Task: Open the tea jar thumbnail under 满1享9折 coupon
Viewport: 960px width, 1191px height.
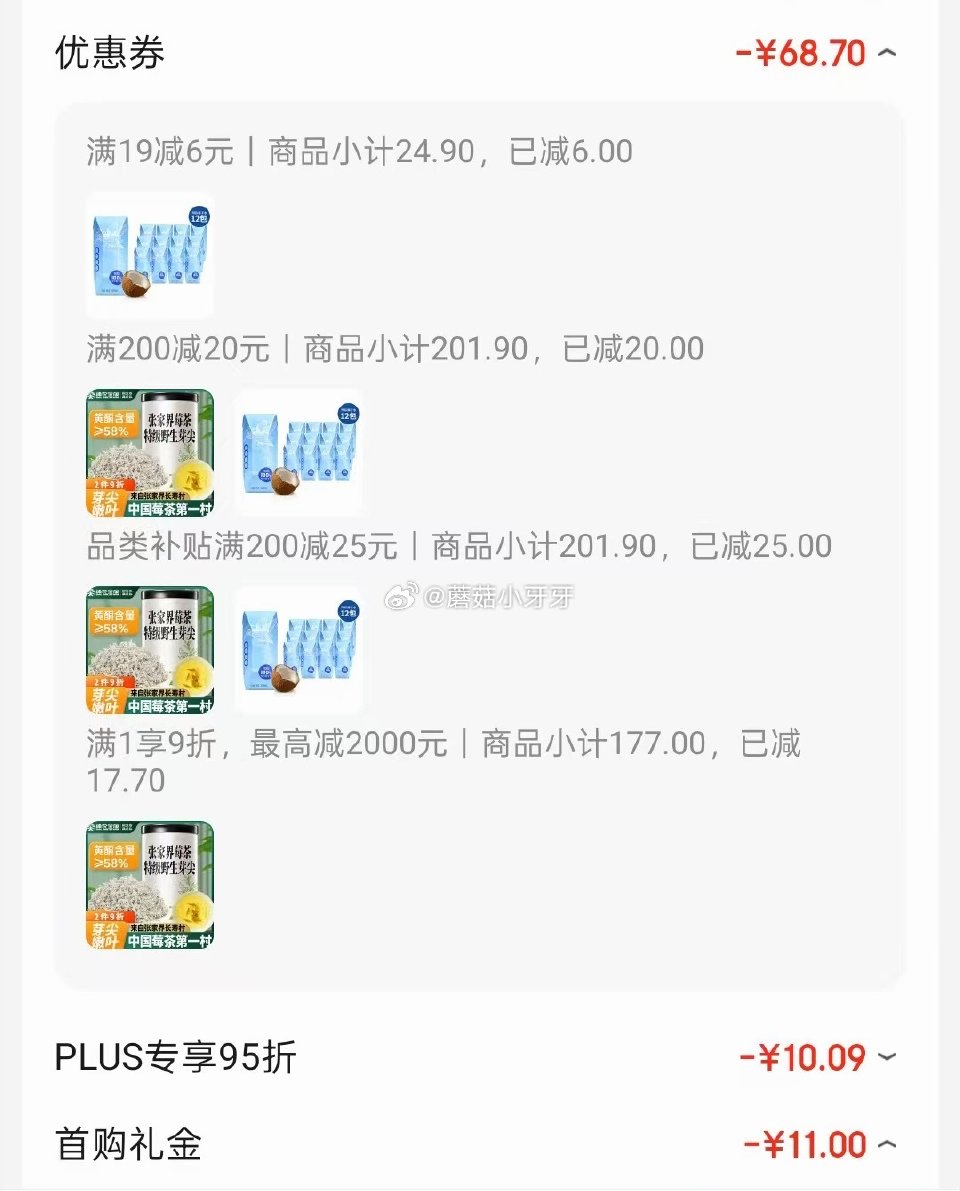Action: click(148, 884)
